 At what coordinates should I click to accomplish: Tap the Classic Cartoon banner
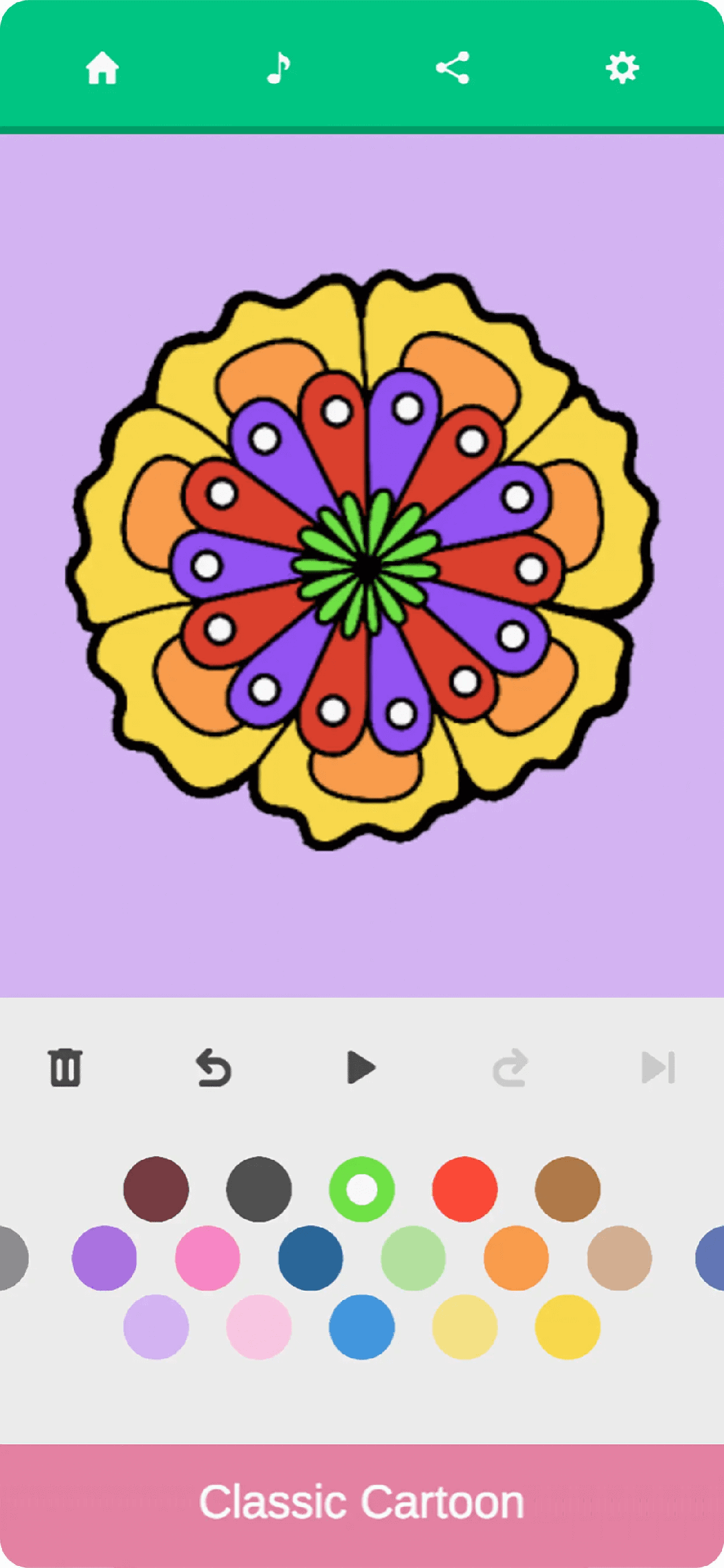pos(362,1501)
